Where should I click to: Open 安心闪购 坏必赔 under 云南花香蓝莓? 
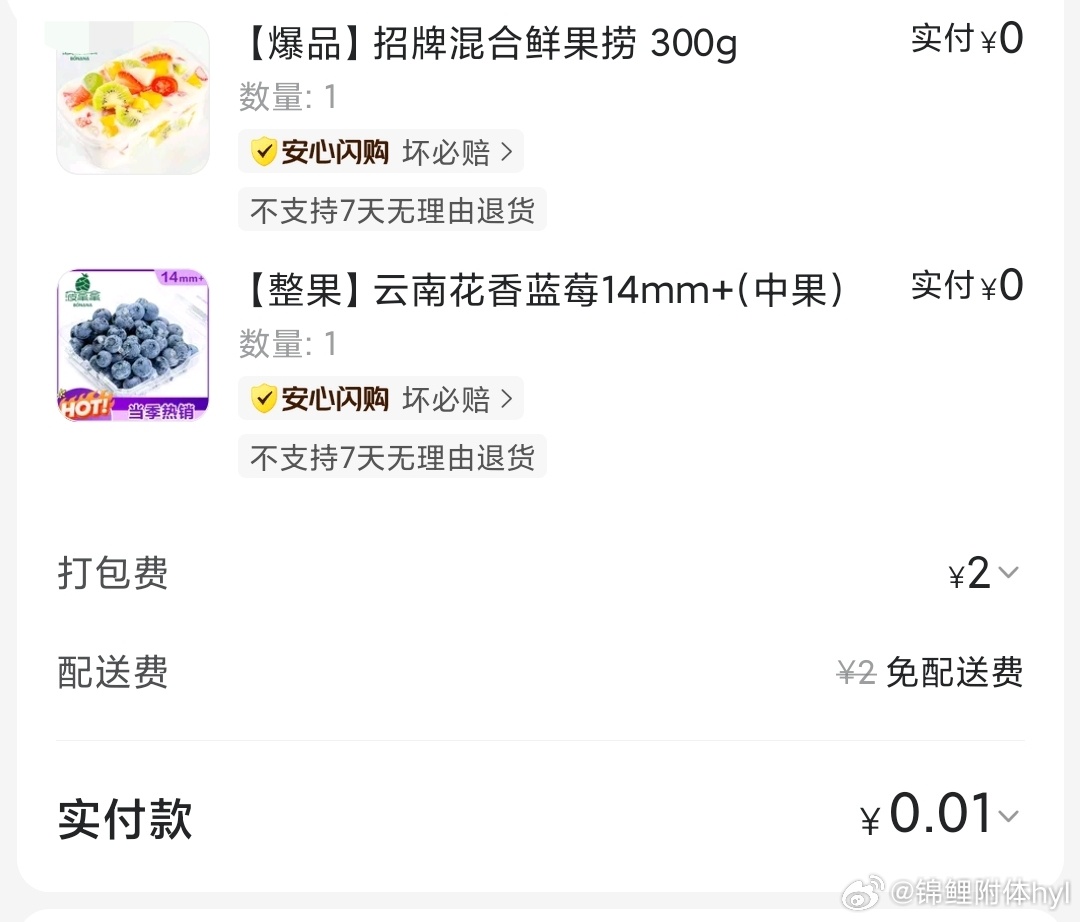tap(381, 399)
